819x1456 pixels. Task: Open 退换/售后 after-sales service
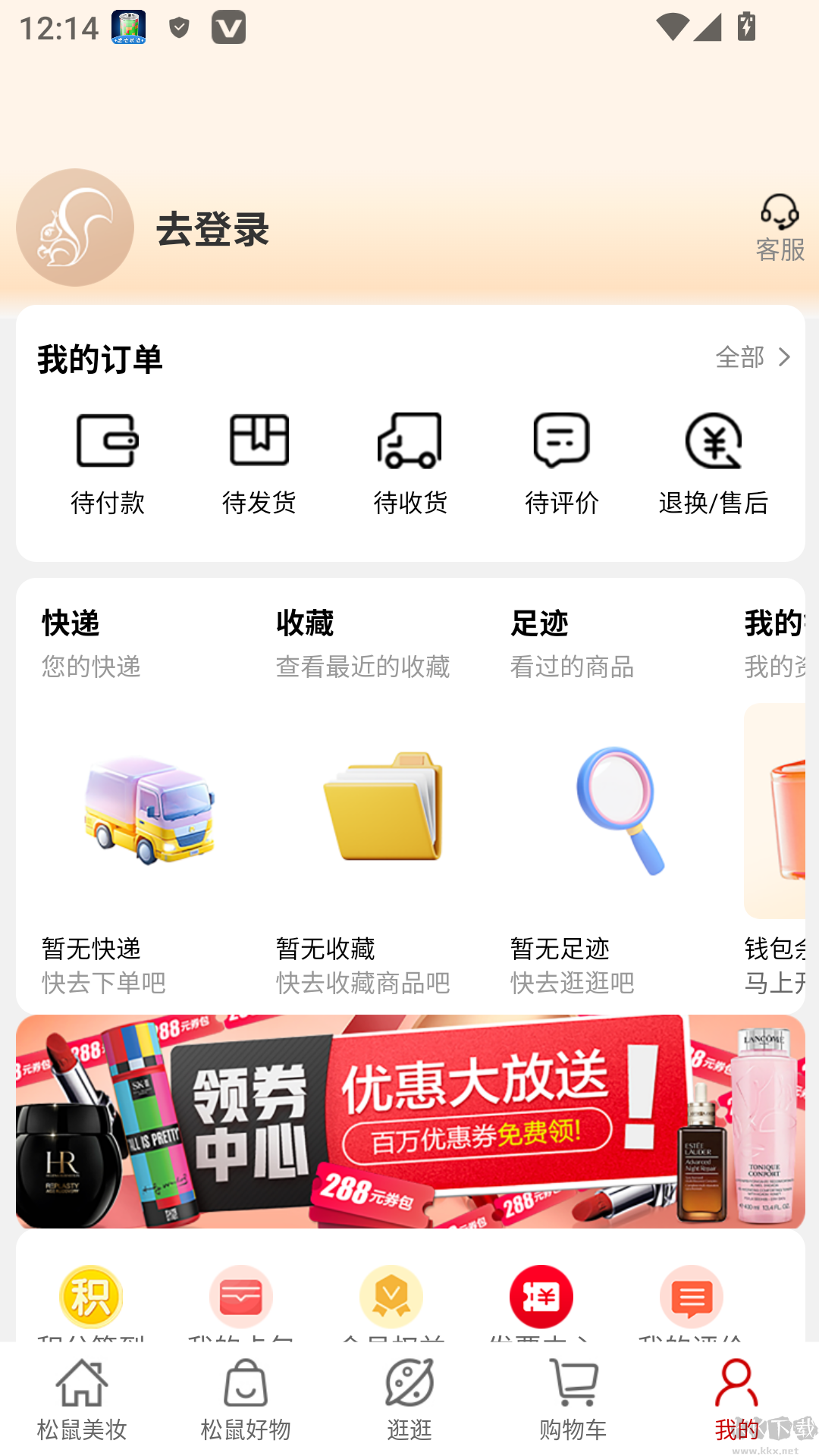coord(713,455)
